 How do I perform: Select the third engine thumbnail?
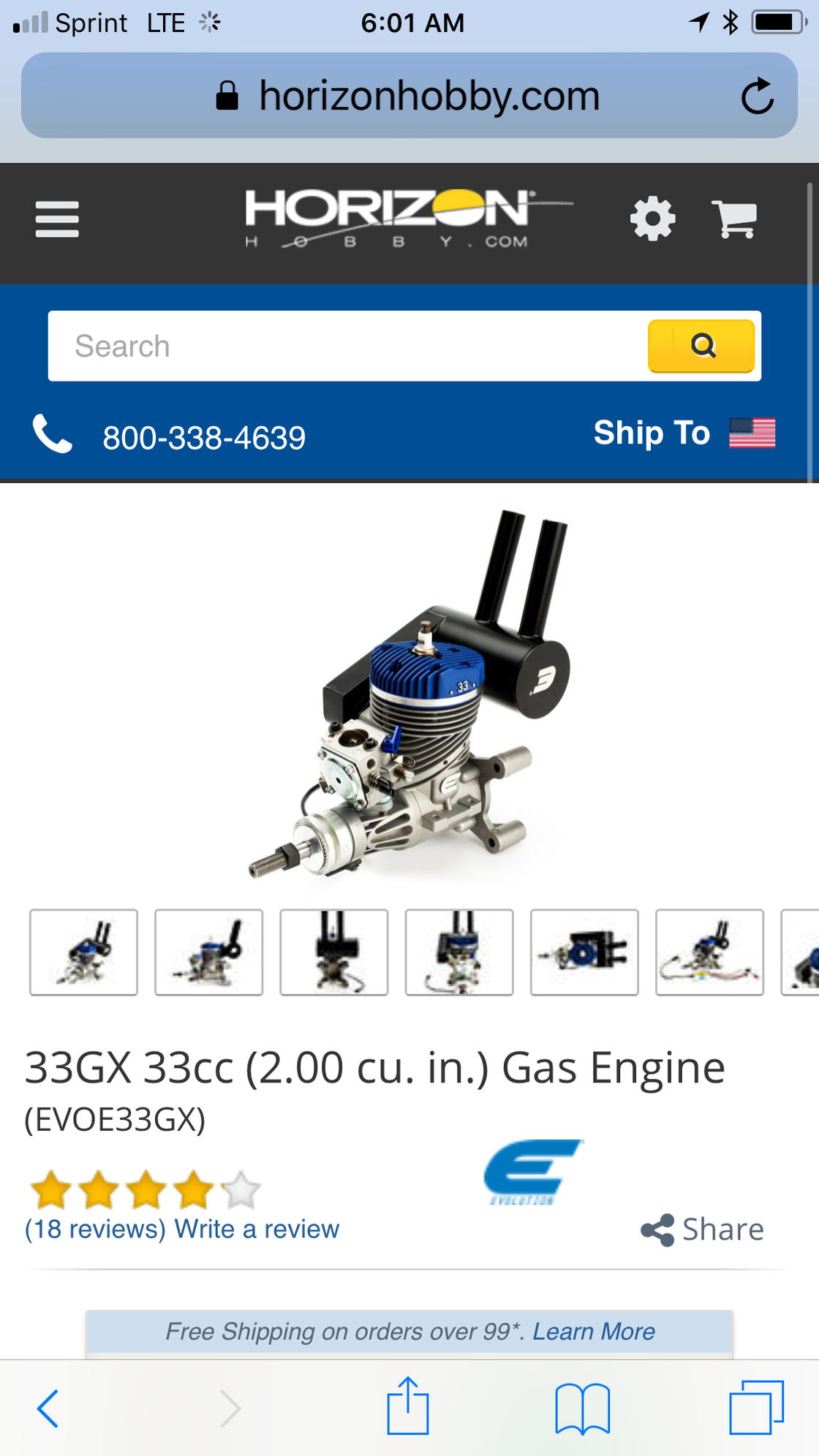(x=334, y=952)
